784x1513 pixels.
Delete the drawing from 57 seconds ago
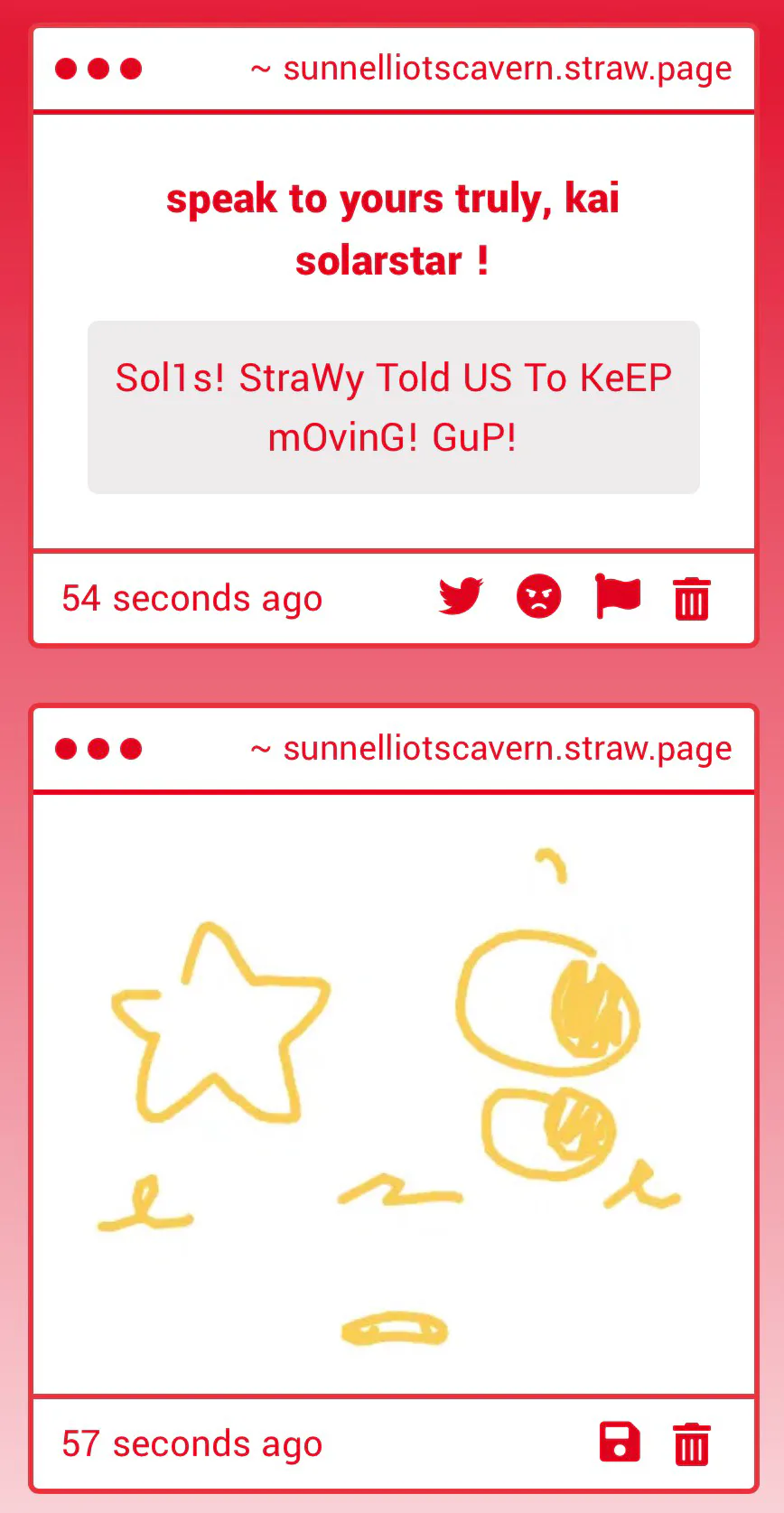click(x=692, y=1443)
